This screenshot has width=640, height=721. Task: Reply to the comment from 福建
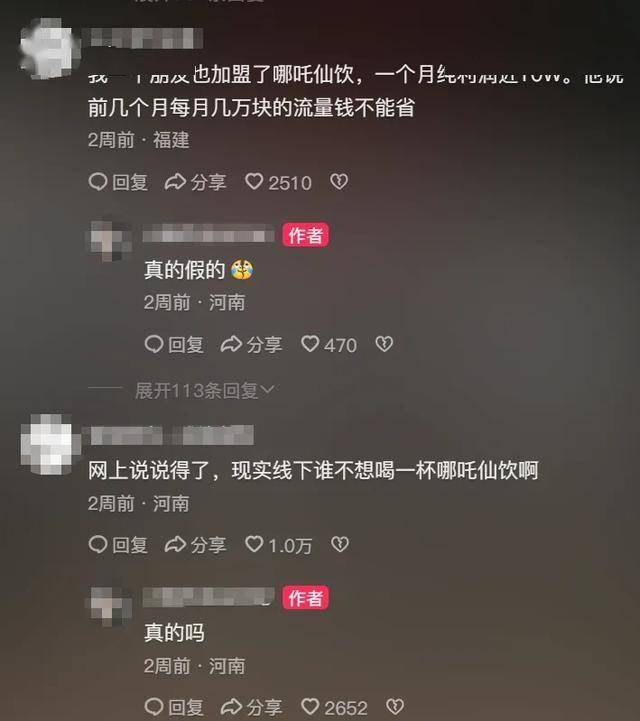point(118,182)
